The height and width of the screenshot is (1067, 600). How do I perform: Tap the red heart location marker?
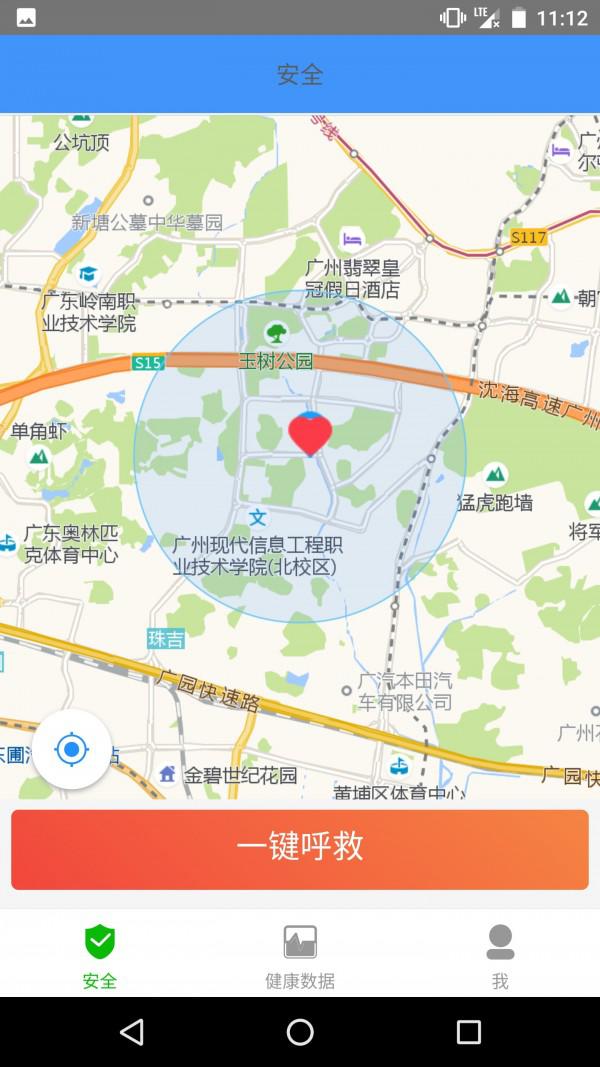click(x=310, y=434)
